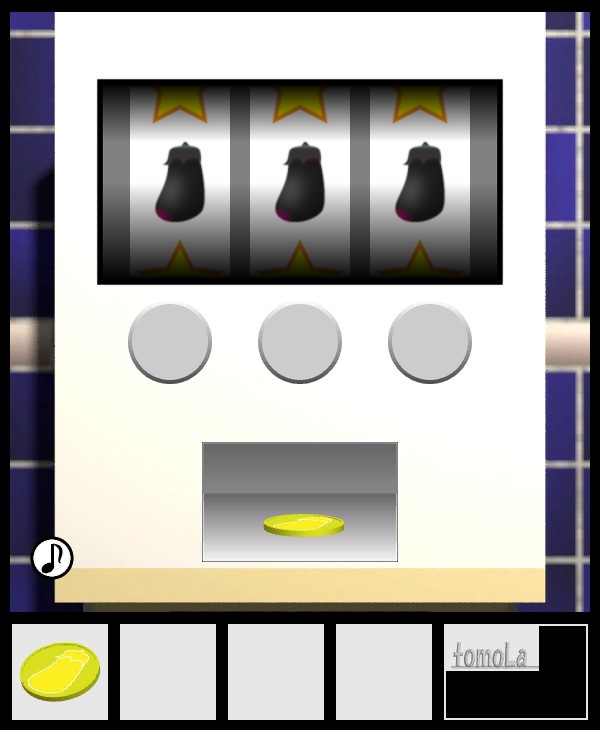
Task: Collect the yellow coin from the payout tray
Action: (304, 525)
